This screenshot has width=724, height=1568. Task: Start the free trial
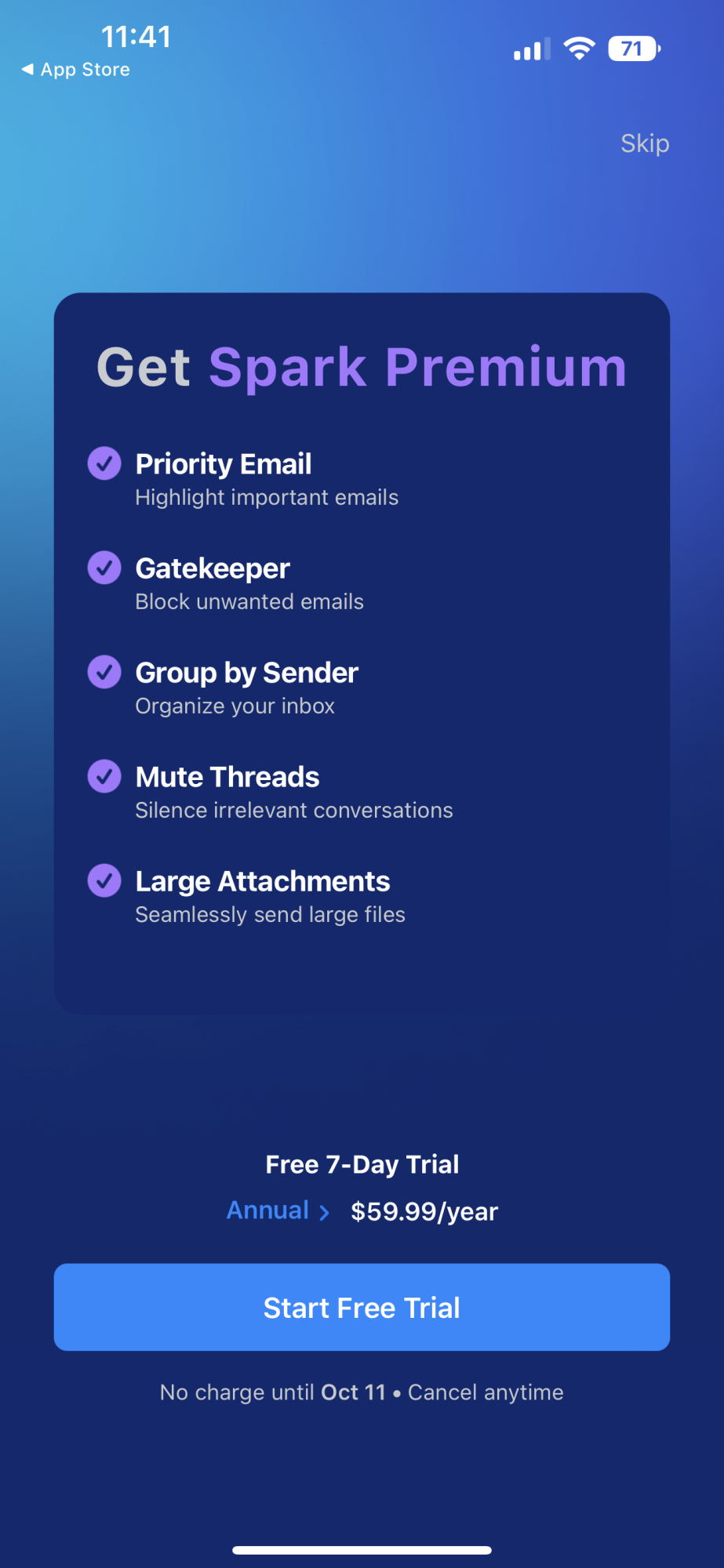tap(362, 1307)
